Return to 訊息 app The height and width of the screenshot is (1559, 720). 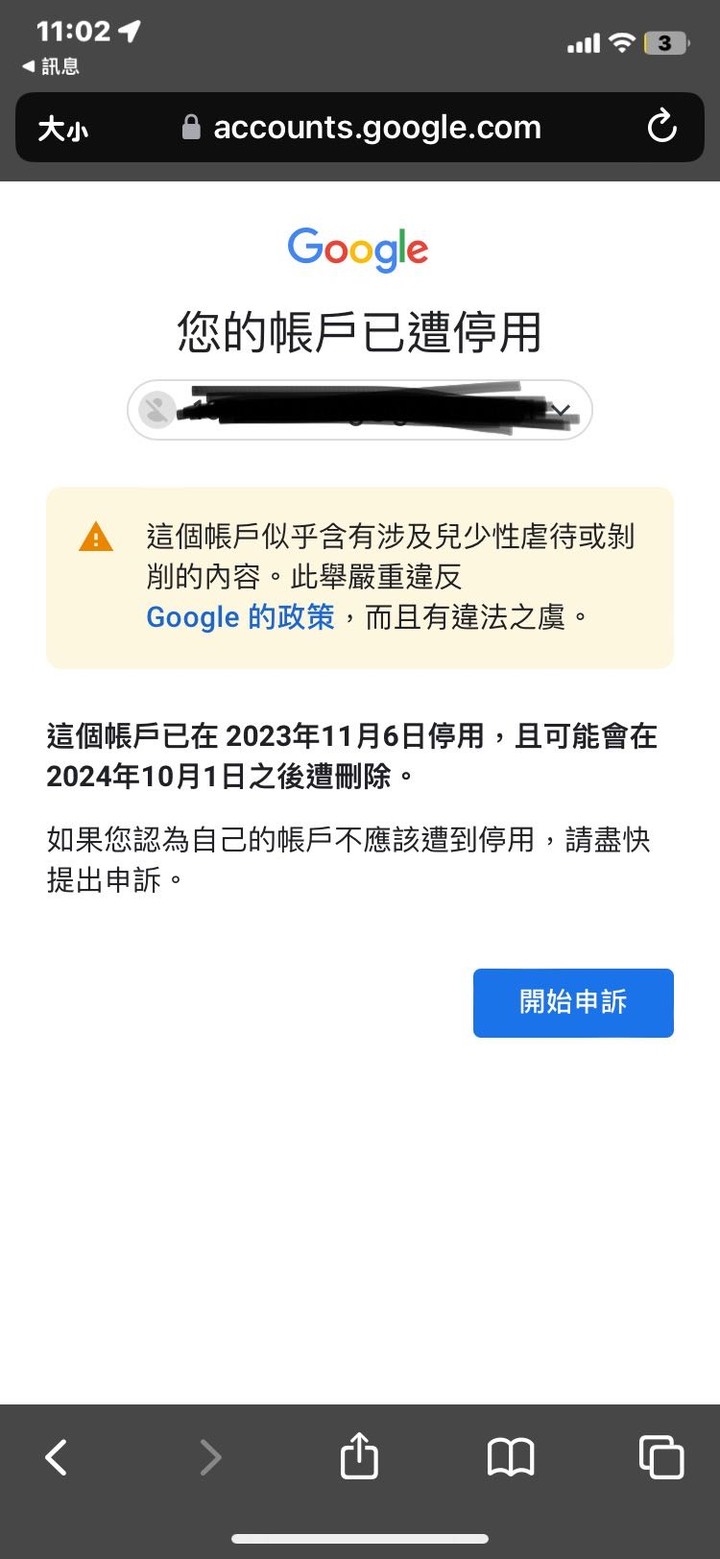click(x=51, y=67)
